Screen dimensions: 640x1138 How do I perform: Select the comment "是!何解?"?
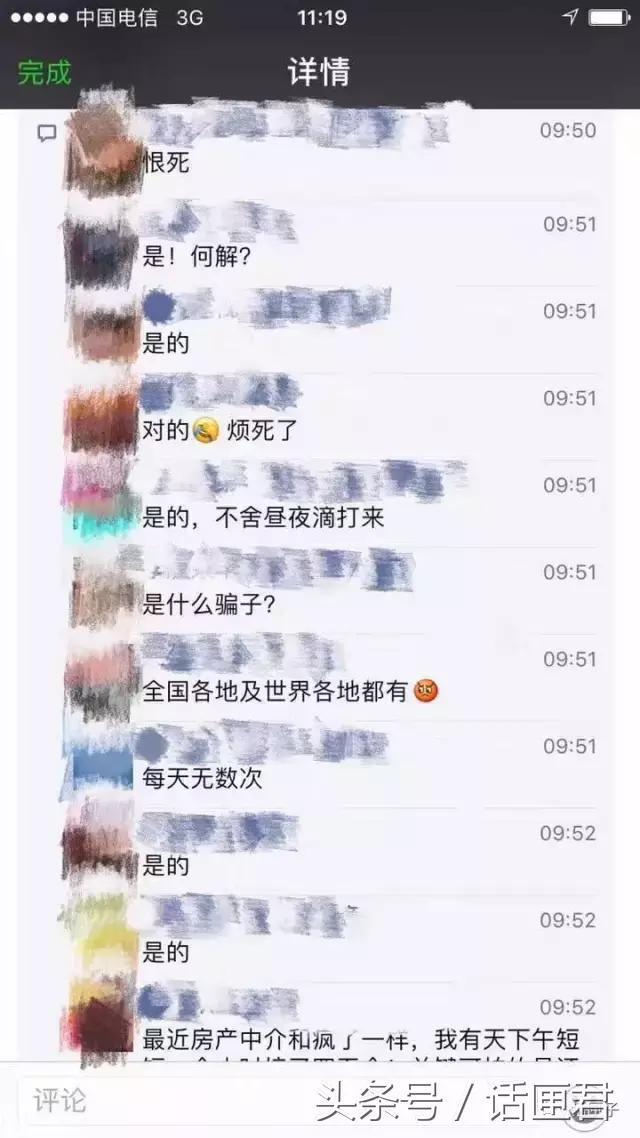(196, 257)
